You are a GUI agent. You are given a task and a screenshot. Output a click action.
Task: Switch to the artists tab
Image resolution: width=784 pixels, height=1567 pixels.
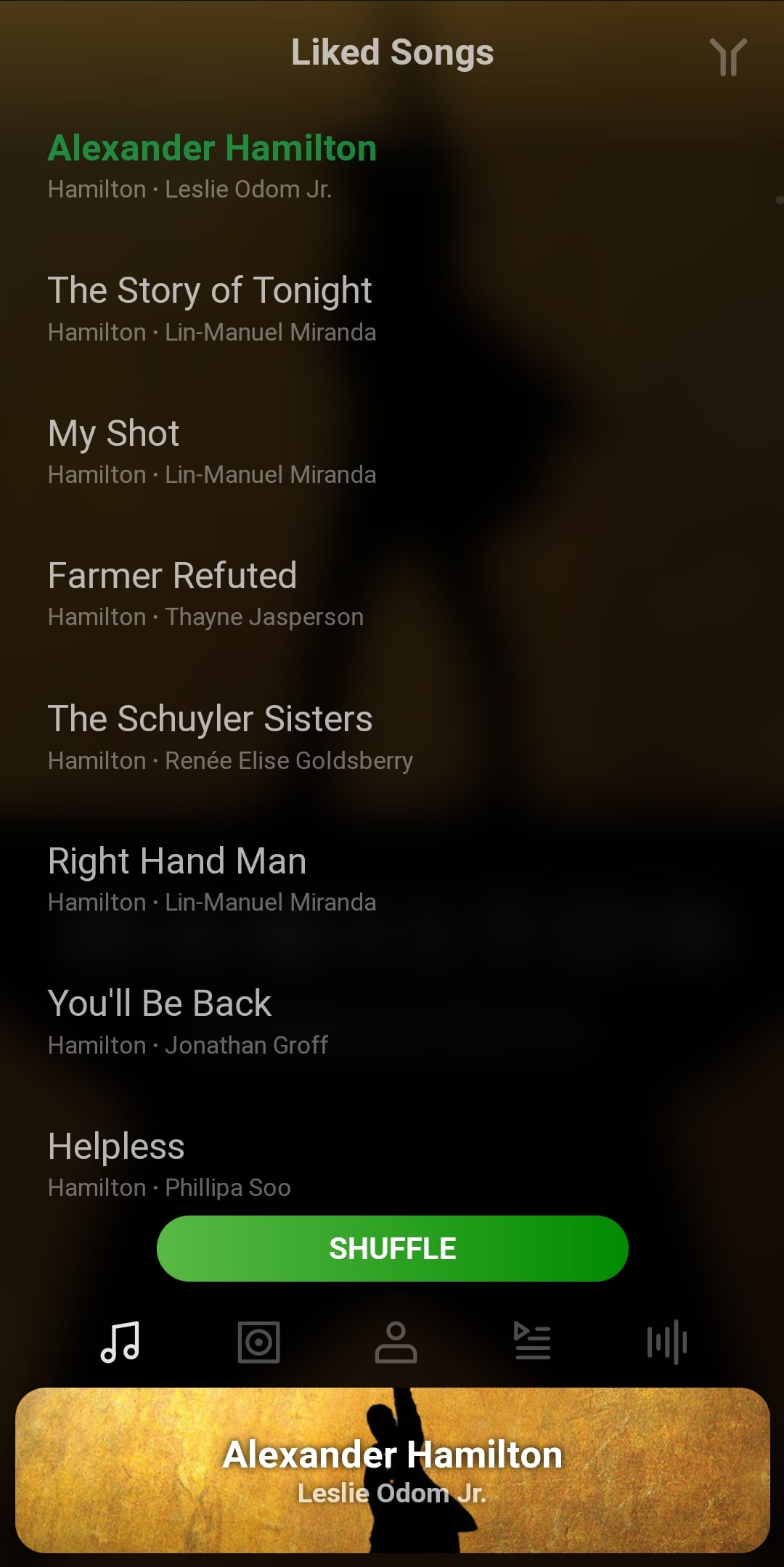click(x=396, y=1342)
